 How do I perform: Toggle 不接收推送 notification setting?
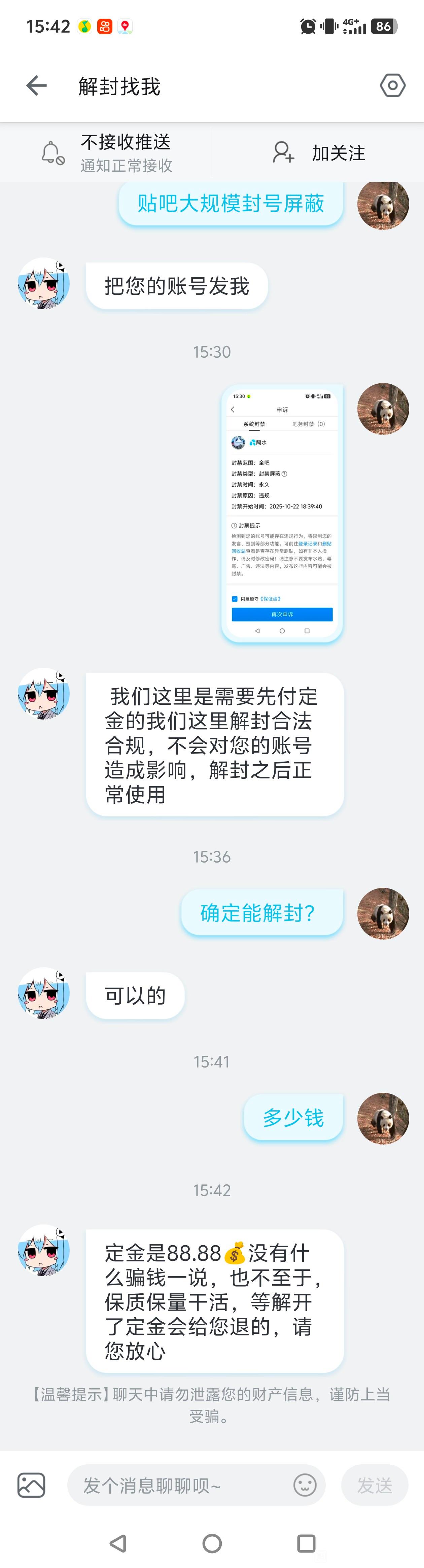click(x=106, y=153)
